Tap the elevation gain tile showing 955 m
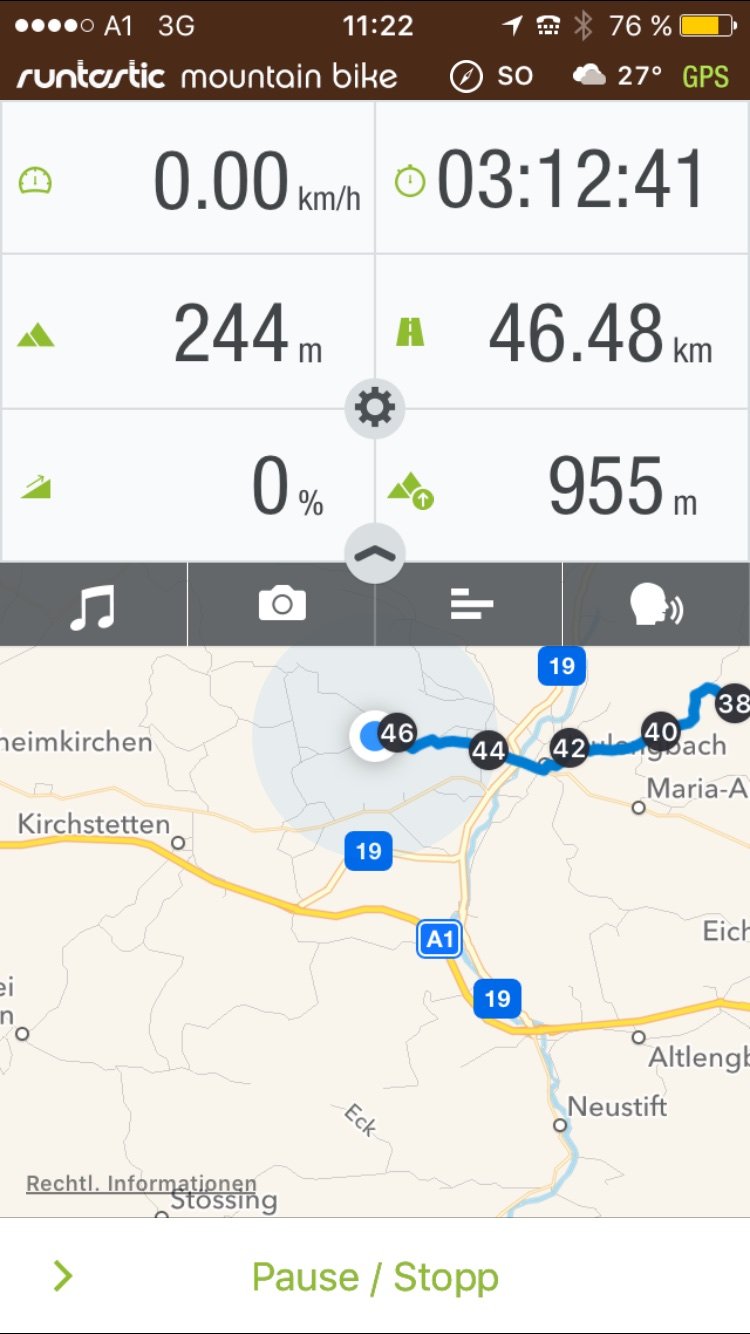The image size is (750, 1334). click(563, 486)
